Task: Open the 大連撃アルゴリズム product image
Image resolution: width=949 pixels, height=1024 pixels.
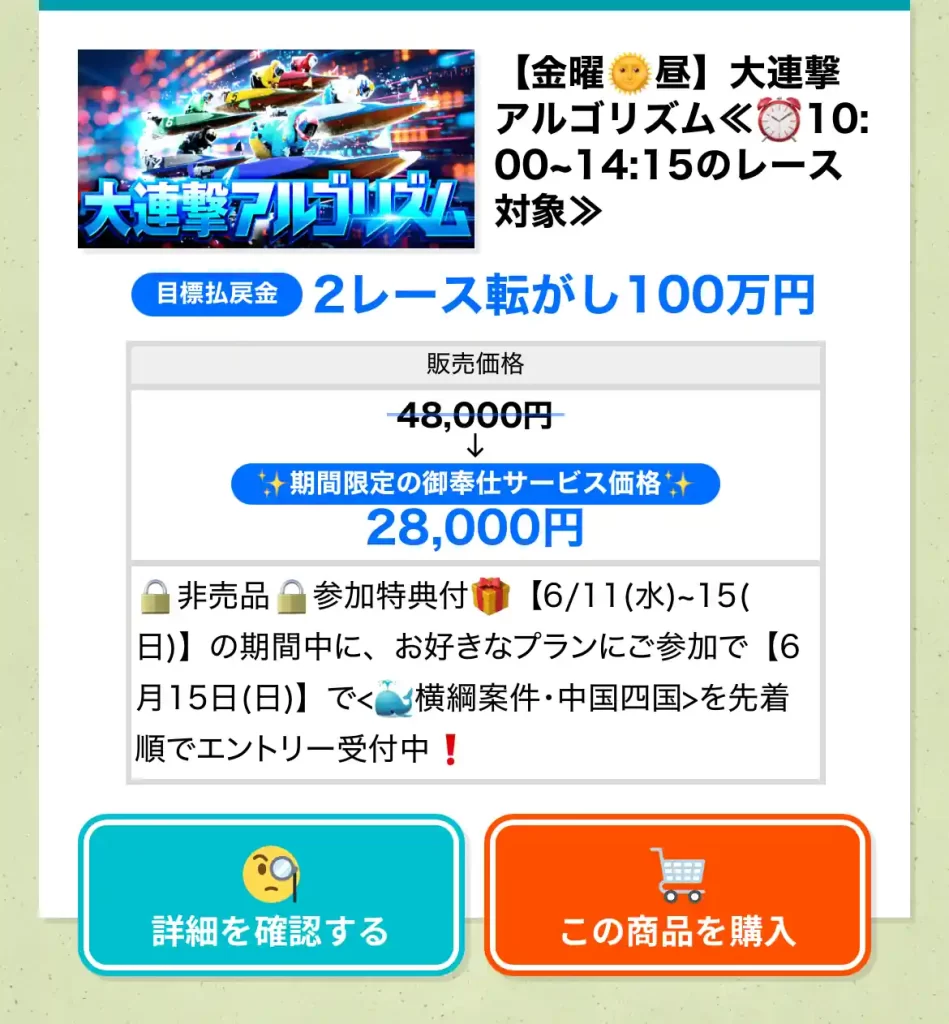Action: tap(276, 149)
